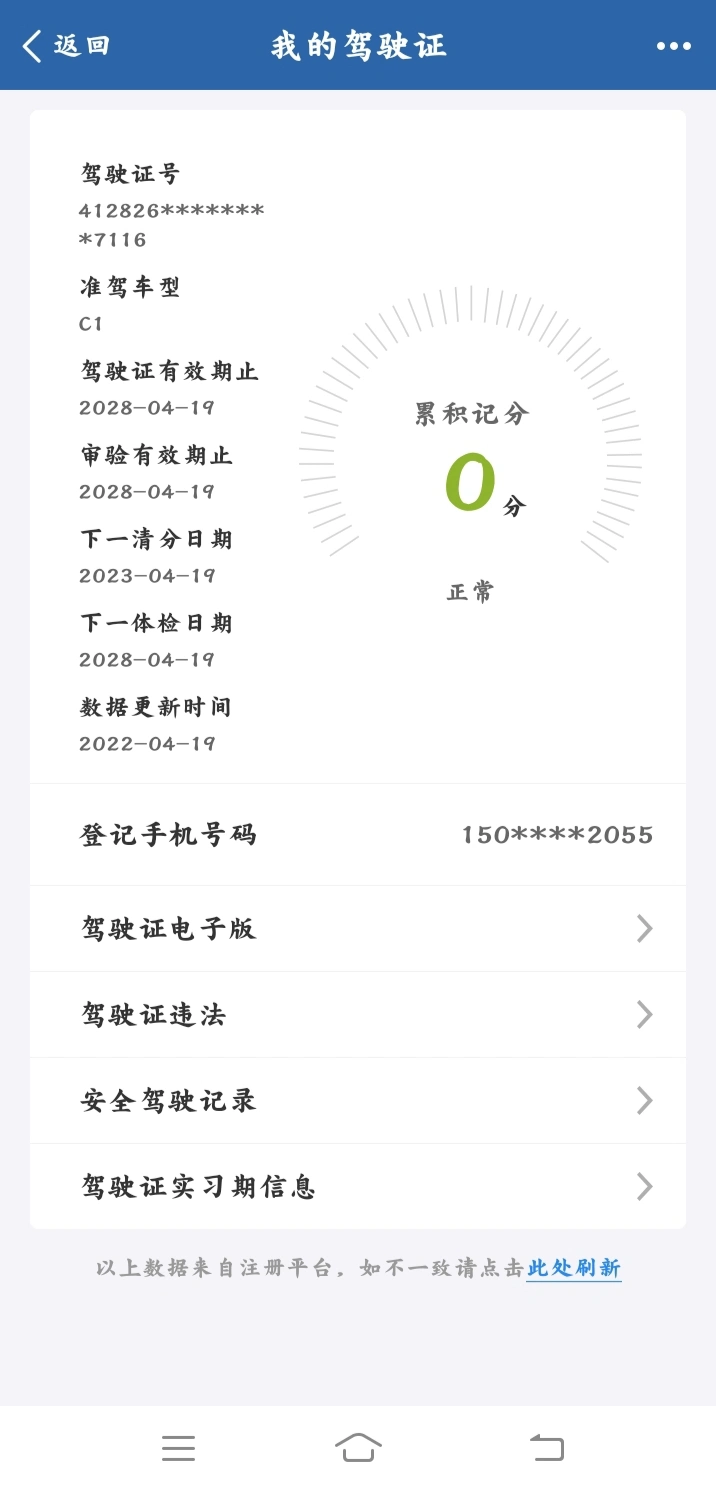Open the three-dot overflow menu

(673, 46)
